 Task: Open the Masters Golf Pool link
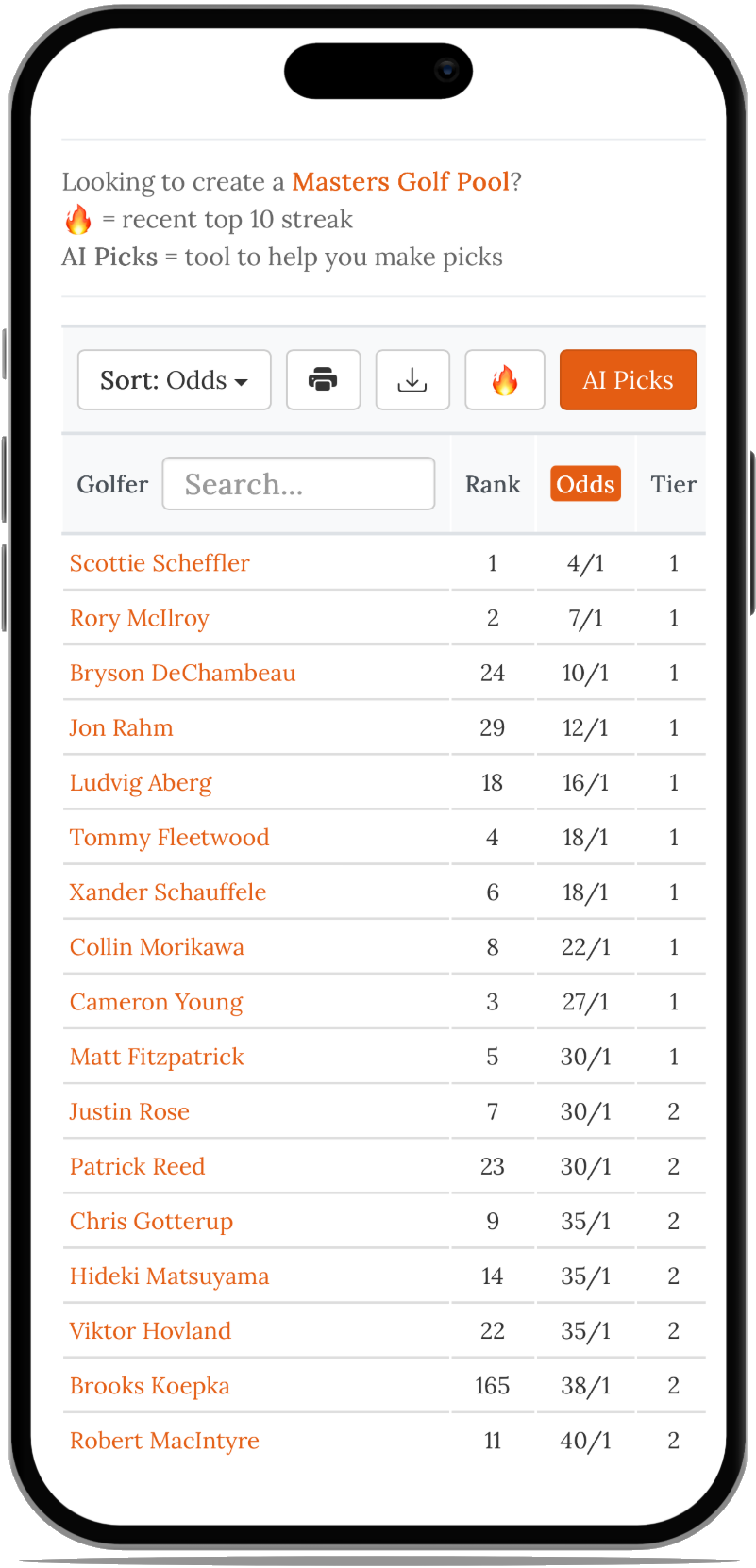pos(400,181)
